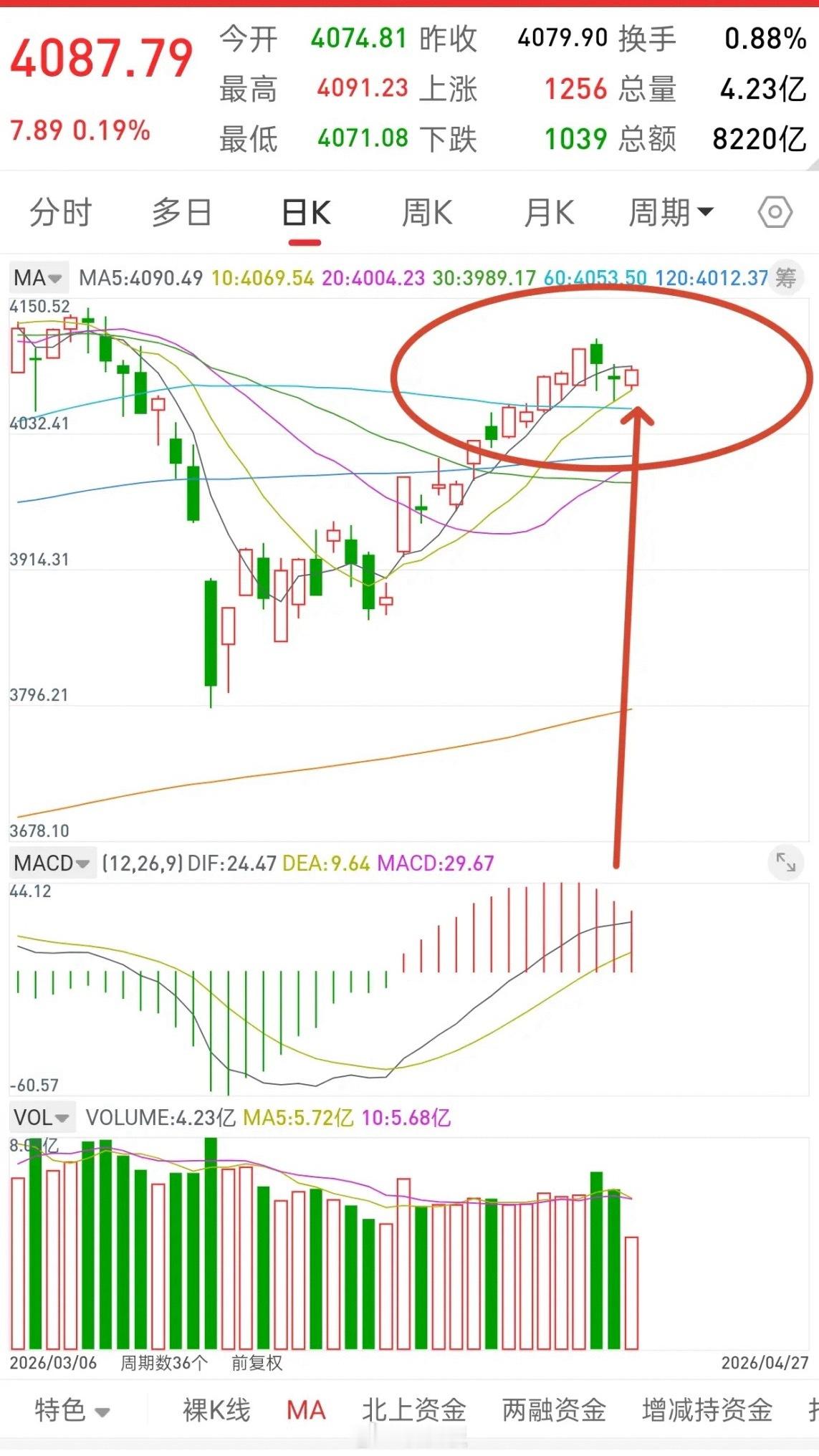The height and width of the screenshot is (1456, 819).
Task: Expand the MA indicator dropdown
Action: (x=37, y=278)
